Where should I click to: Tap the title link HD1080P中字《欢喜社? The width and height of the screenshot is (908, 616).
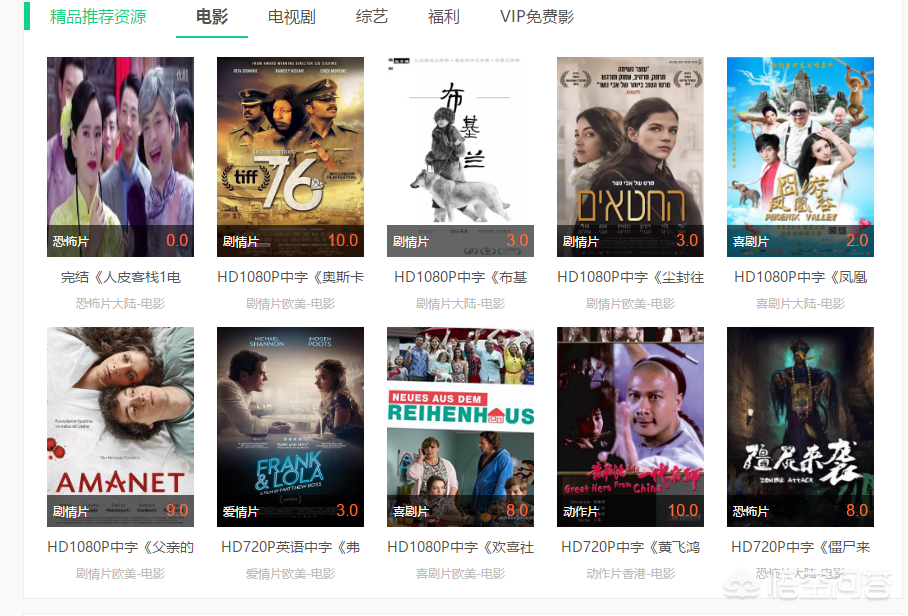coord(460,547)
